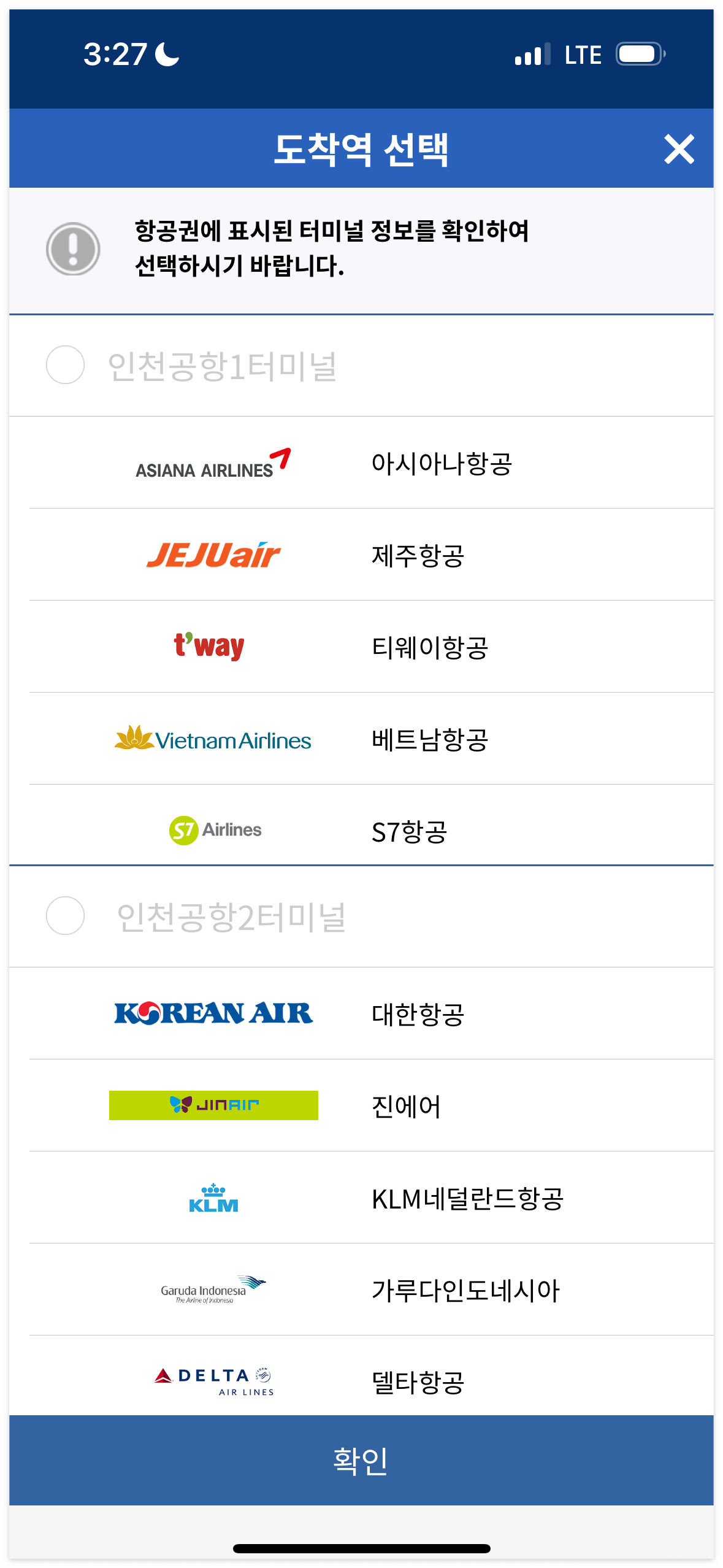The height and width of the screenshot is (1568, 723).
Task: Tap the Korean Air logo
Action: point(213,1013)
